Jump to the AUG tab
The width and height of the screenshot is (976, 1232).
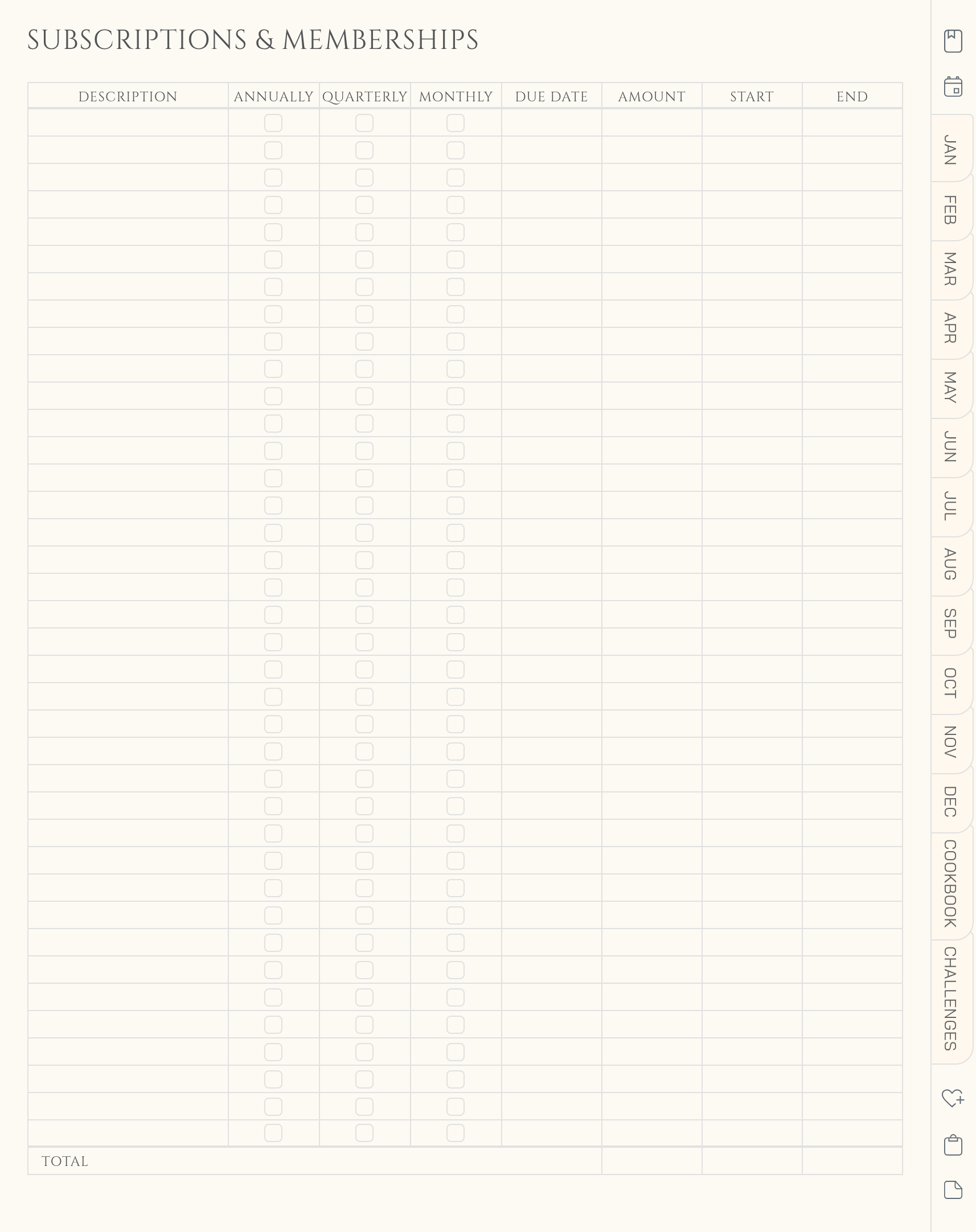[950, 564]
